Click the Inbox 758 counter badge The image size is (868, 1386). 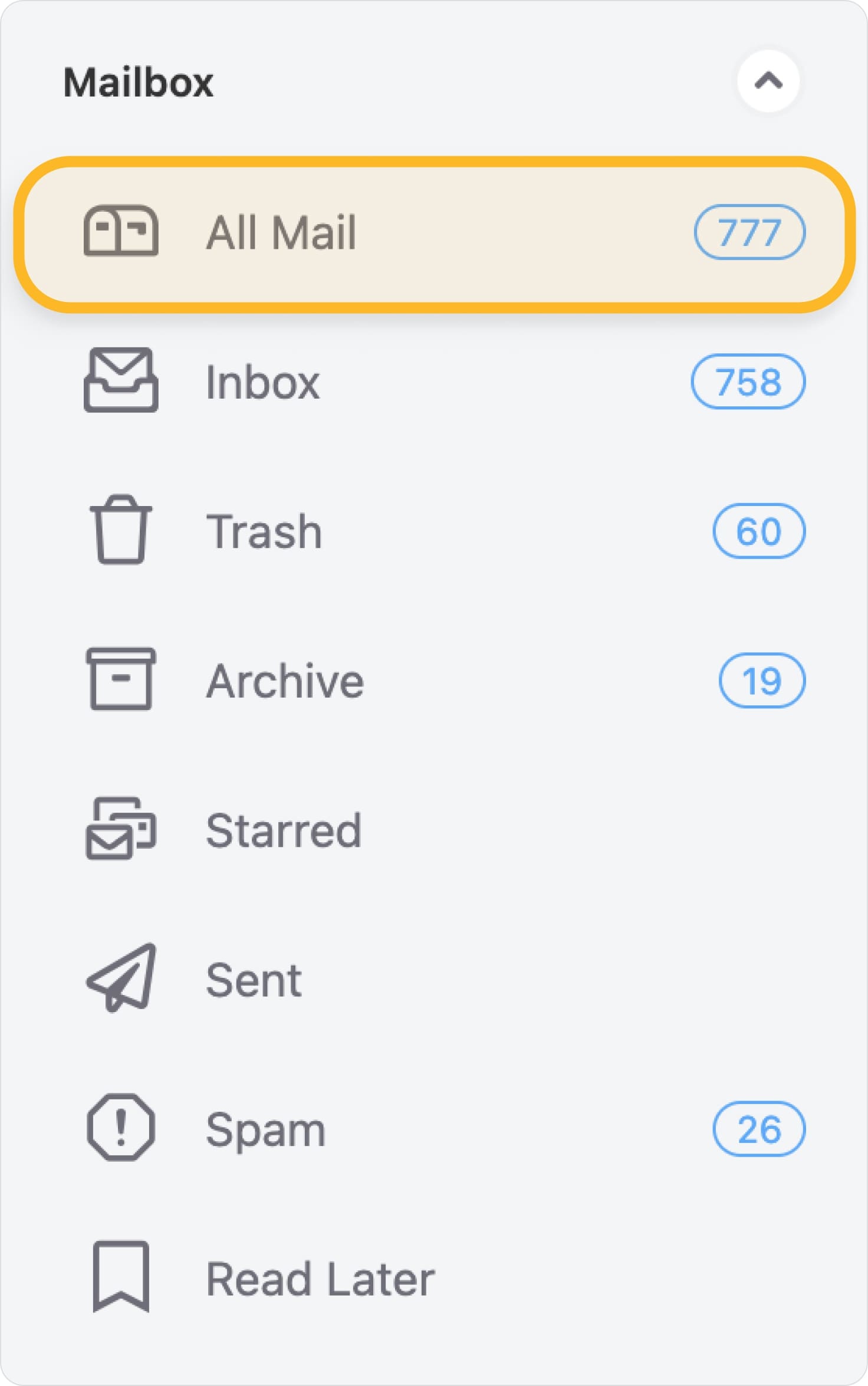[749, 382]
